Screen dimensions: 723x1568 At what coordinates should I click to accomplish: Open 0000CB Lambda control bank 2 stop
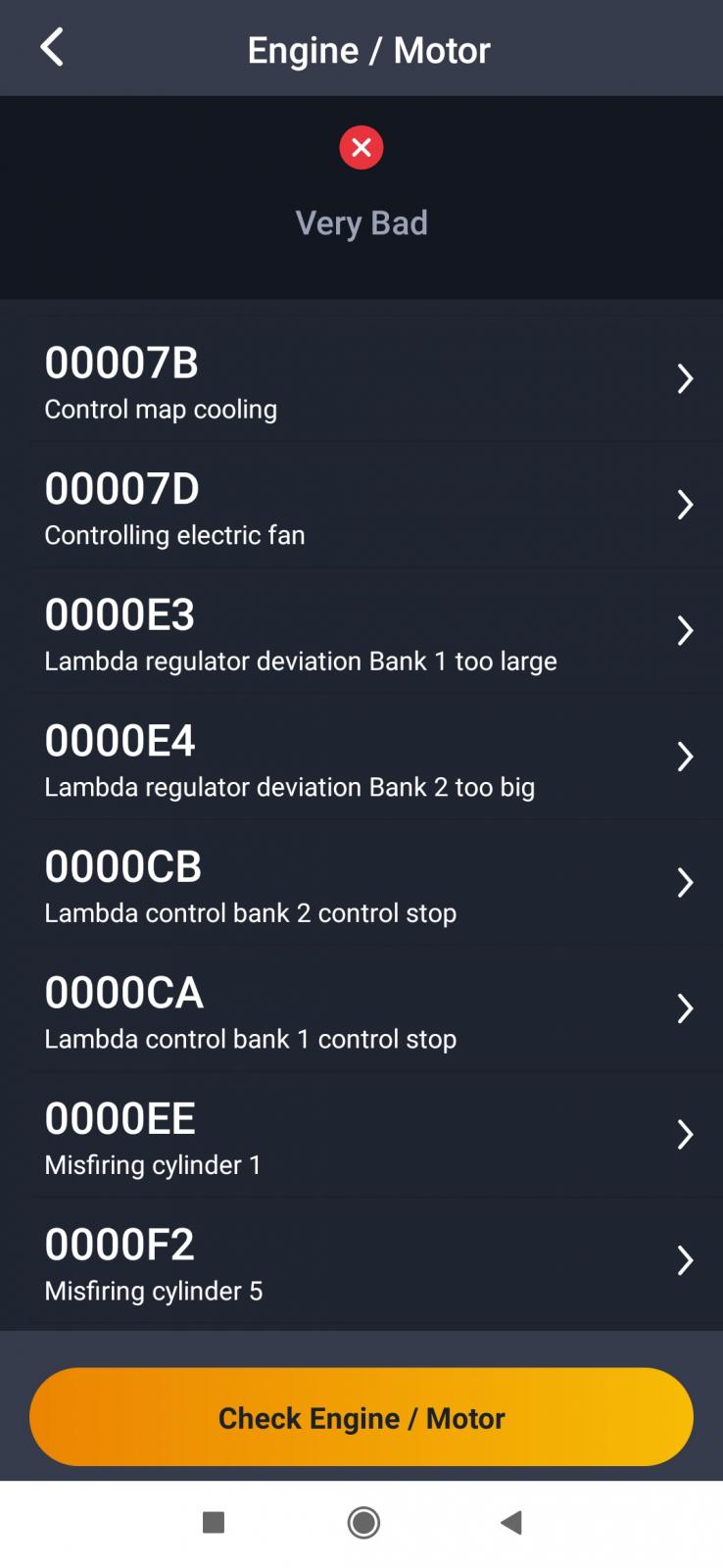click(361, 884)
